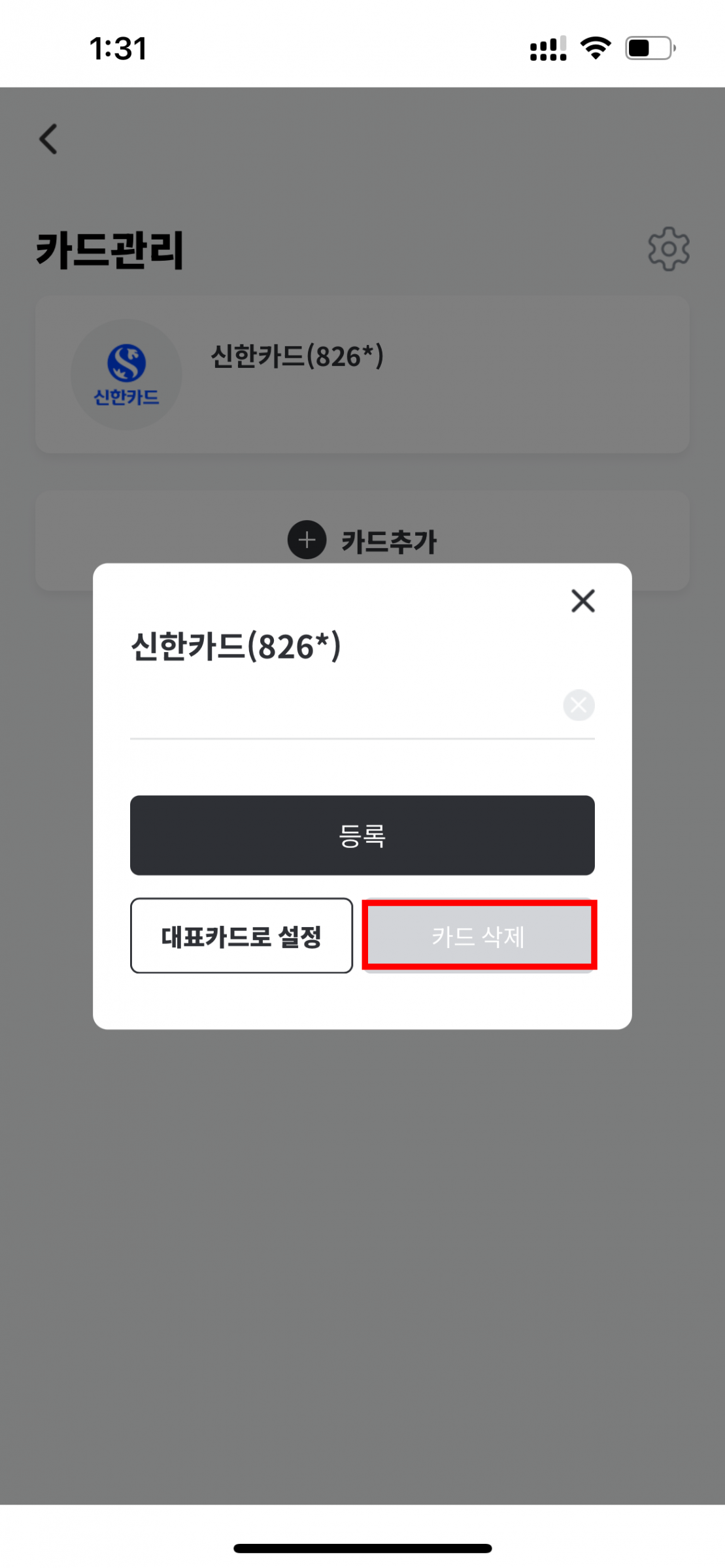Go back from 카드관리
725x1568 pixels.
click(48, 139)
